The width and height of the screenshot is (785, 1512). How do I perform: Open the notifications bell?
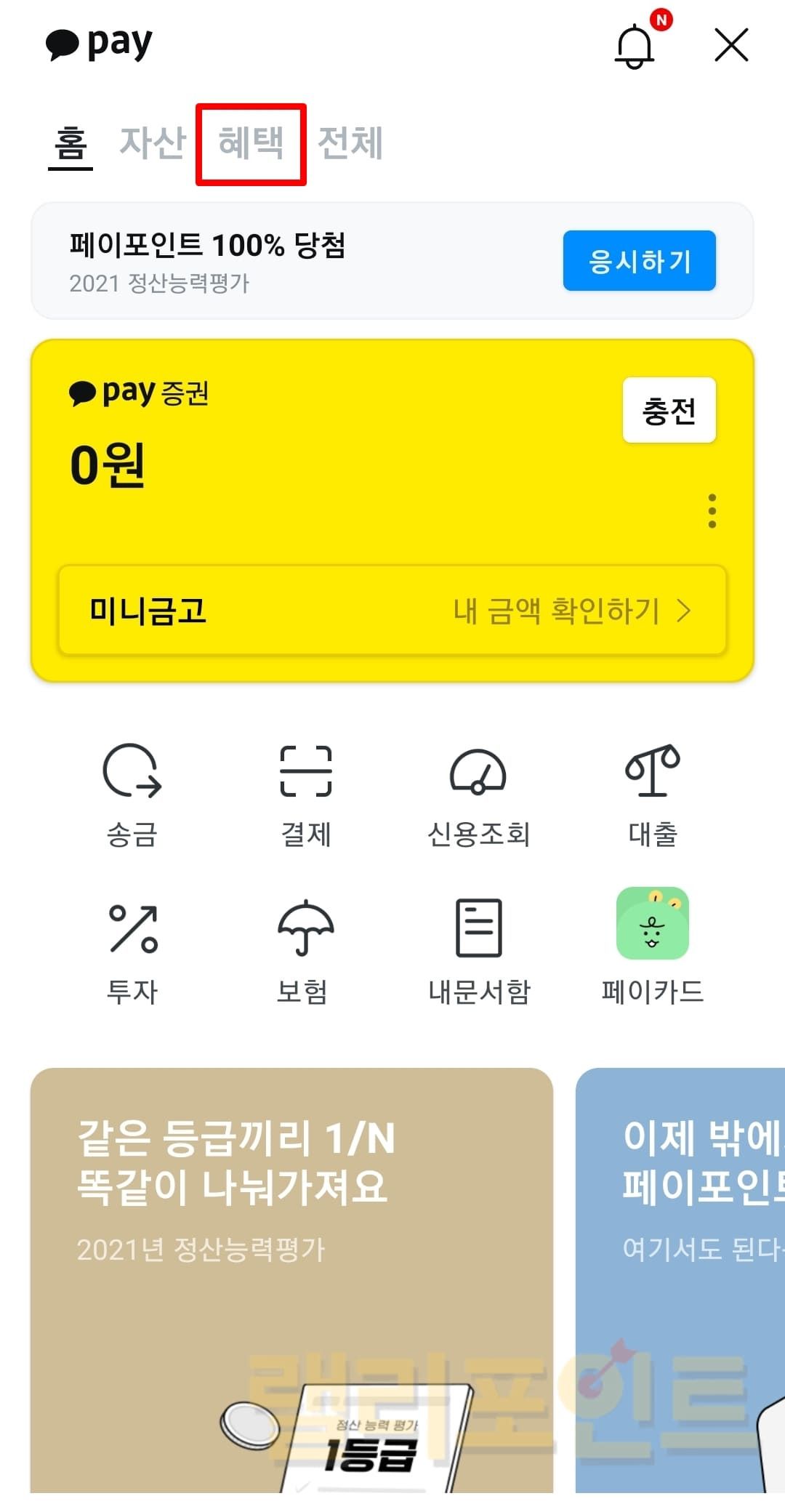coord(635,46)
